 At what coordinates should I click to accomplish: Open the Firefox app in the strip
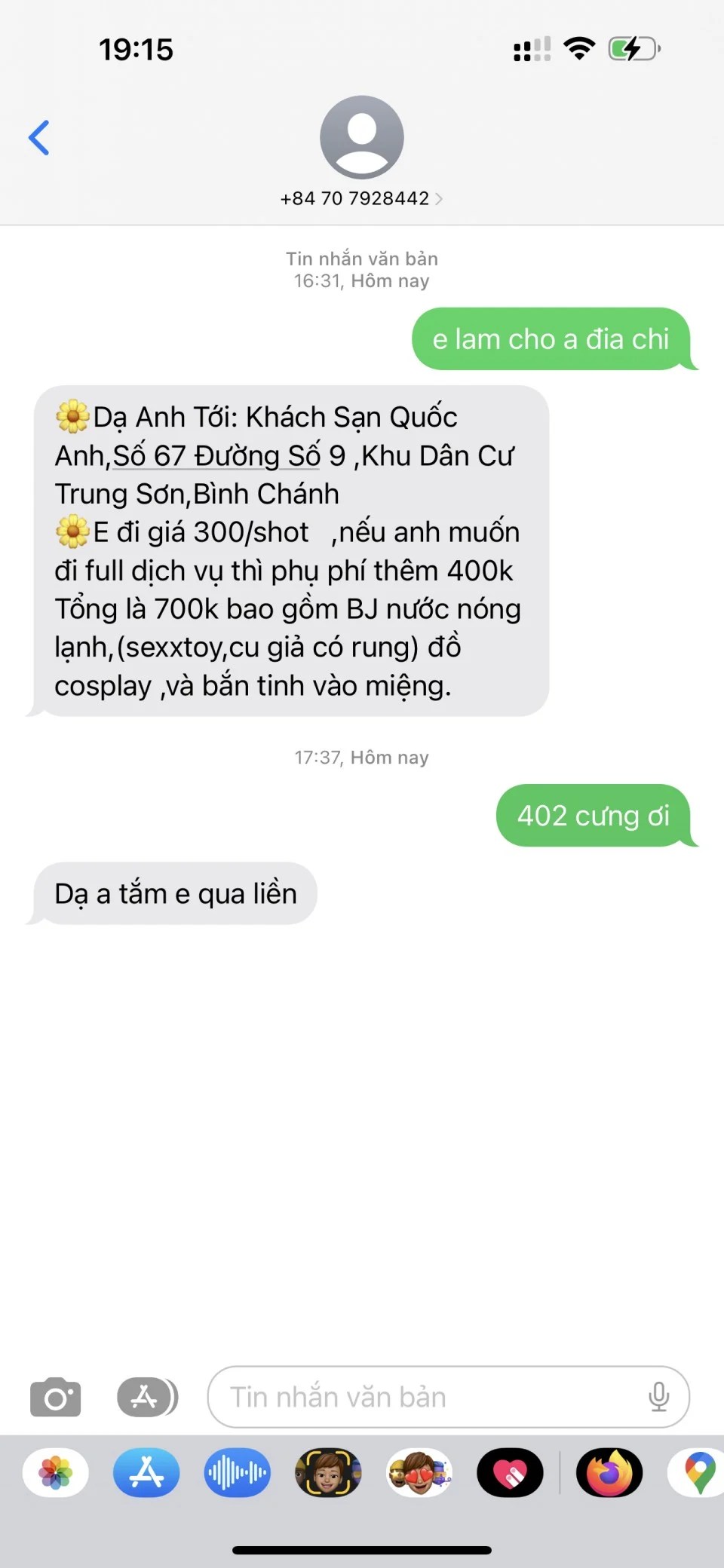609,1472
